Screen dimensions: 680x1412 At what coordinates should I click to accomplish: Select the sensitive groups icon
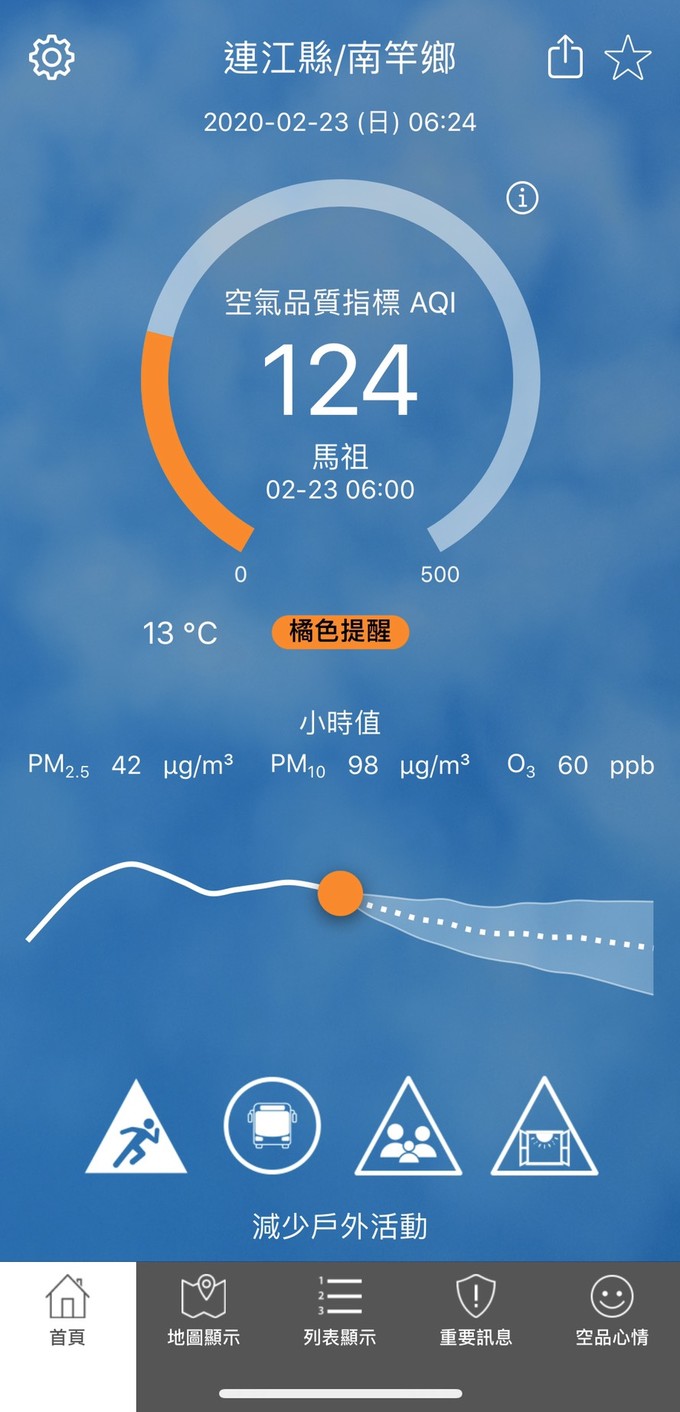(x=408, y=1128)
